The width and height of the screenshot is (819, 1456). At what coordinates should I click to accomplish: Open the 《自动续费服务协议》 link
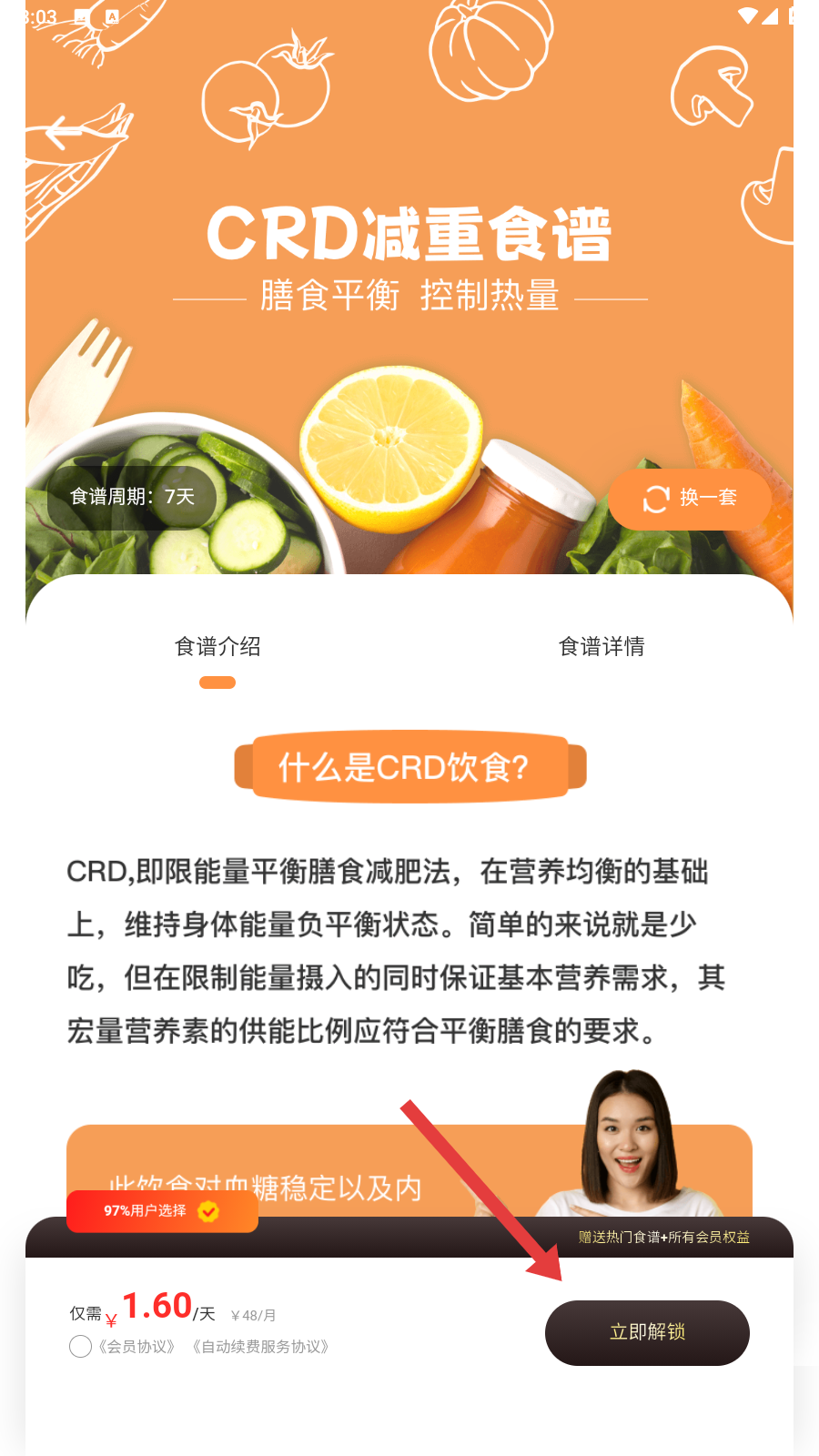tap(260, 1347)
